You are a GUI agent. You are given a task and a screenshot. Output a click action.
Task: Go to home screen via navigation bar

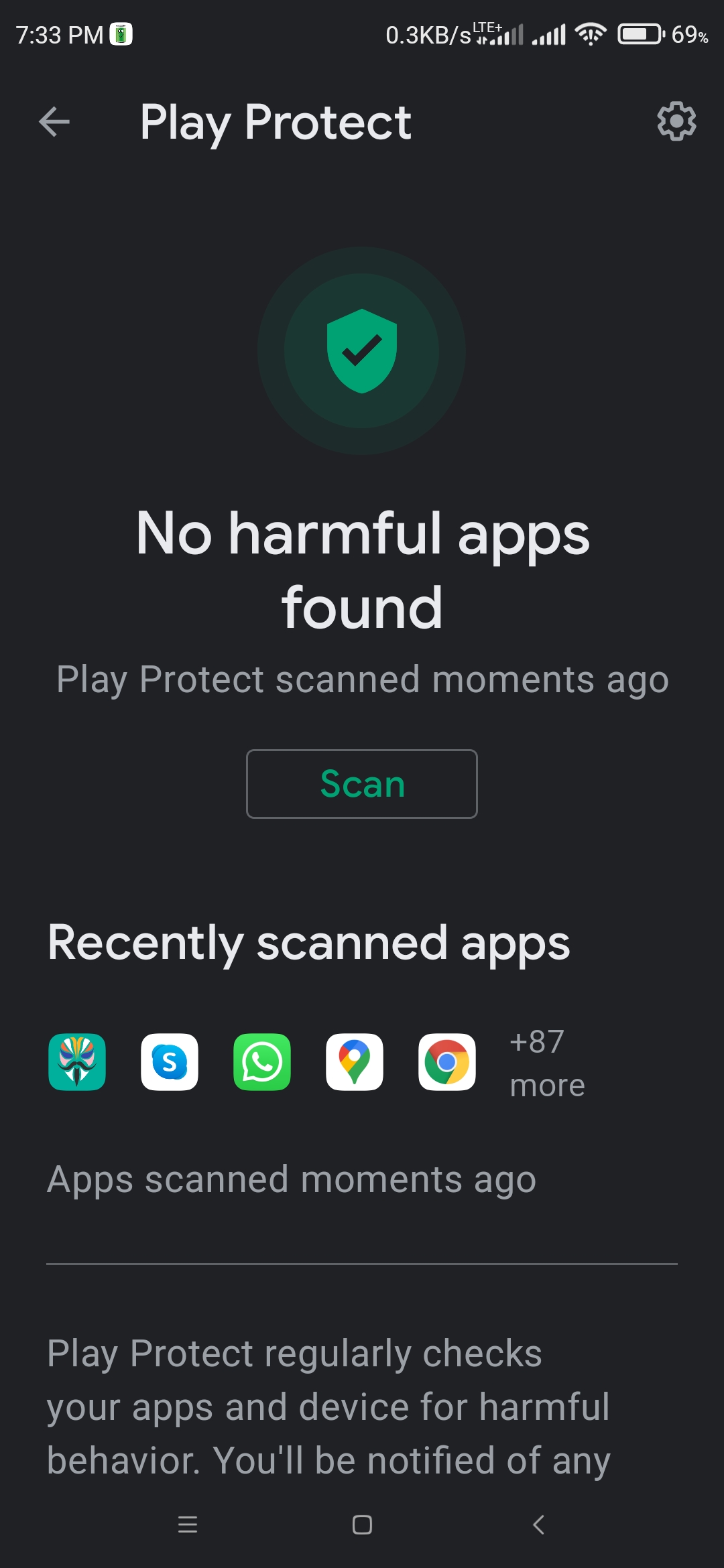[x=362, y=1524]
